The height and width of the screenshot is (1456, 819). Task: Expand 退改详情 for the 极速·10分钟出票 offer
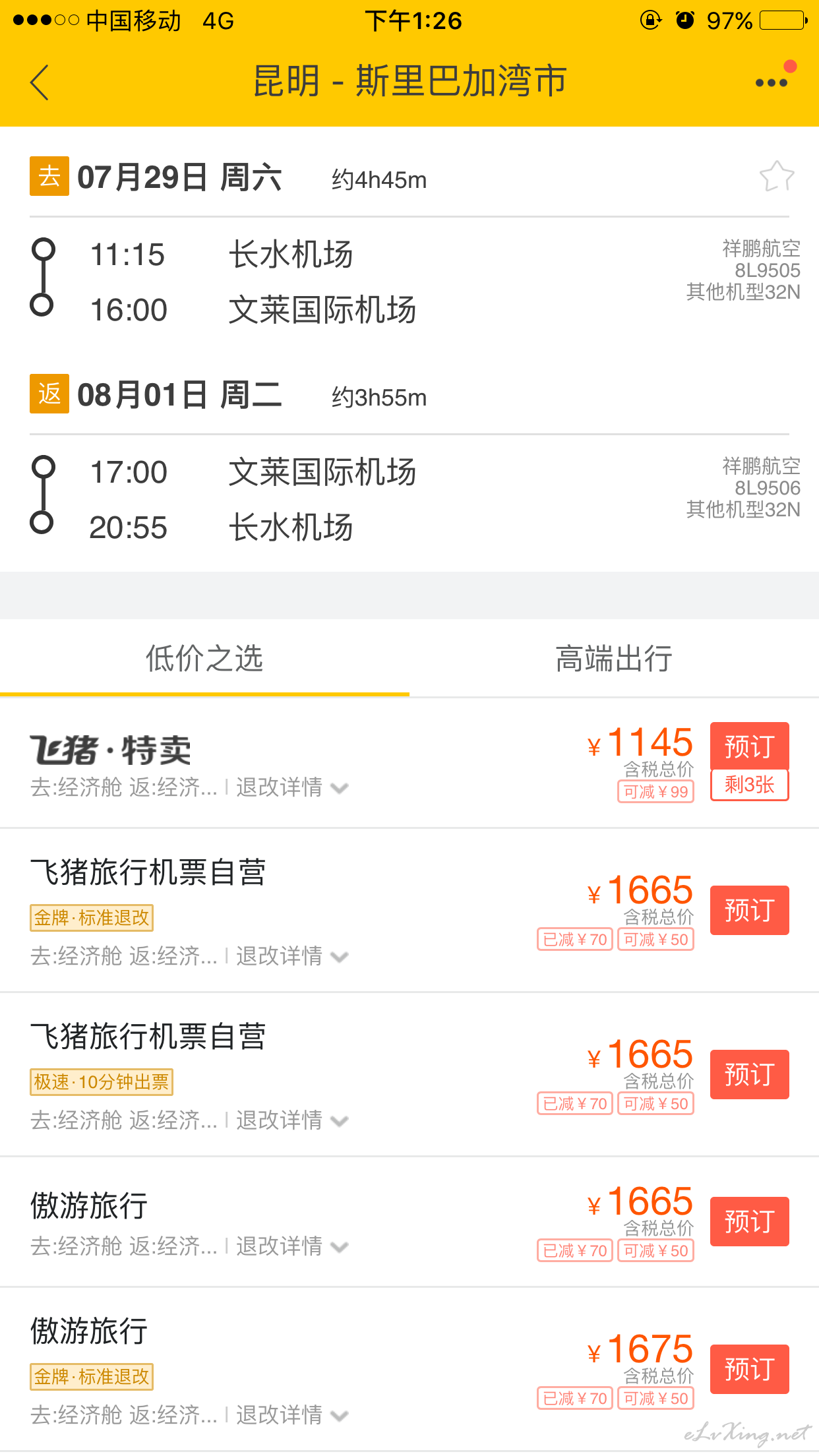pyautogui.click(x=291, y=1120)
